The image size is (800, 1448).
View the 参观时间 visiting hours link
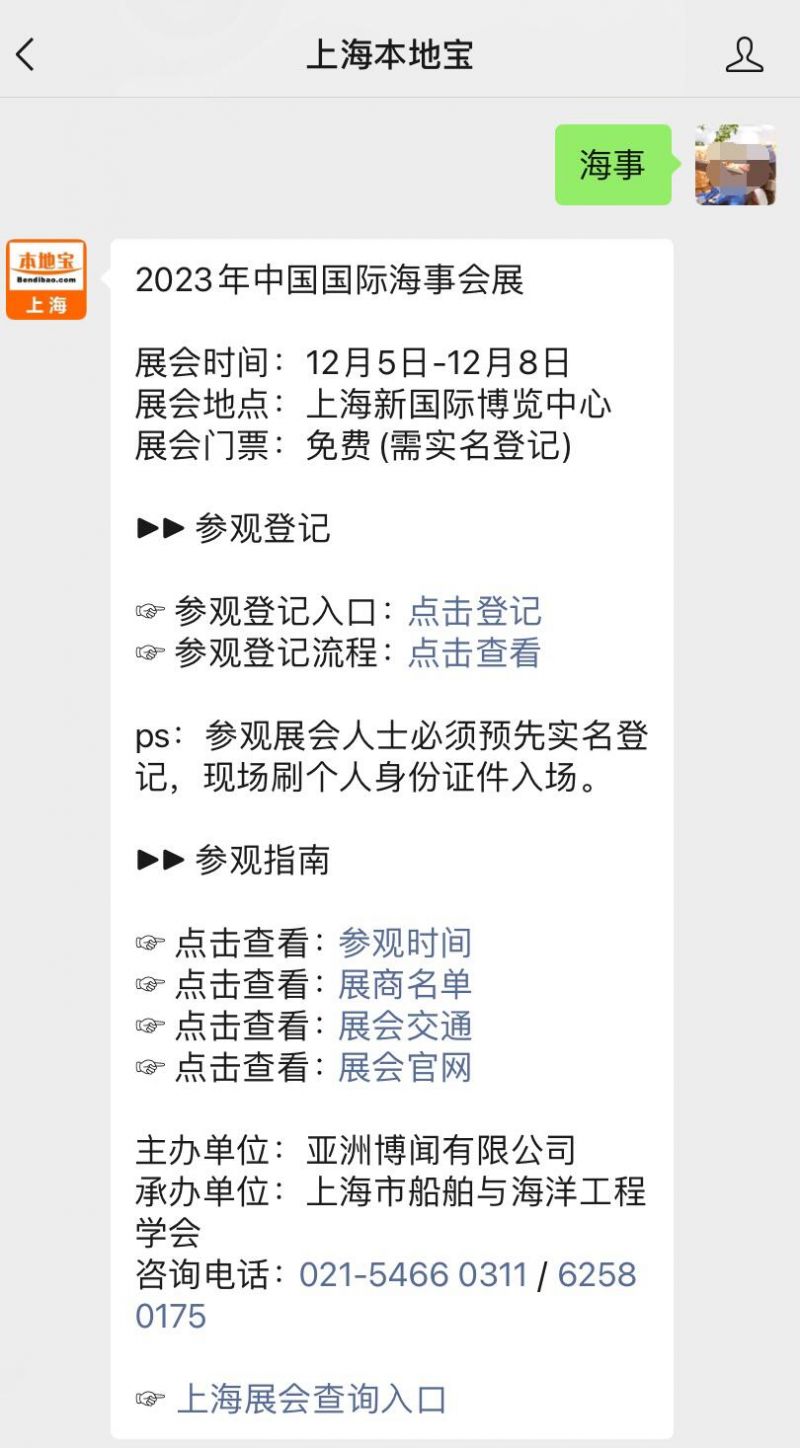(x=404, y=942)
